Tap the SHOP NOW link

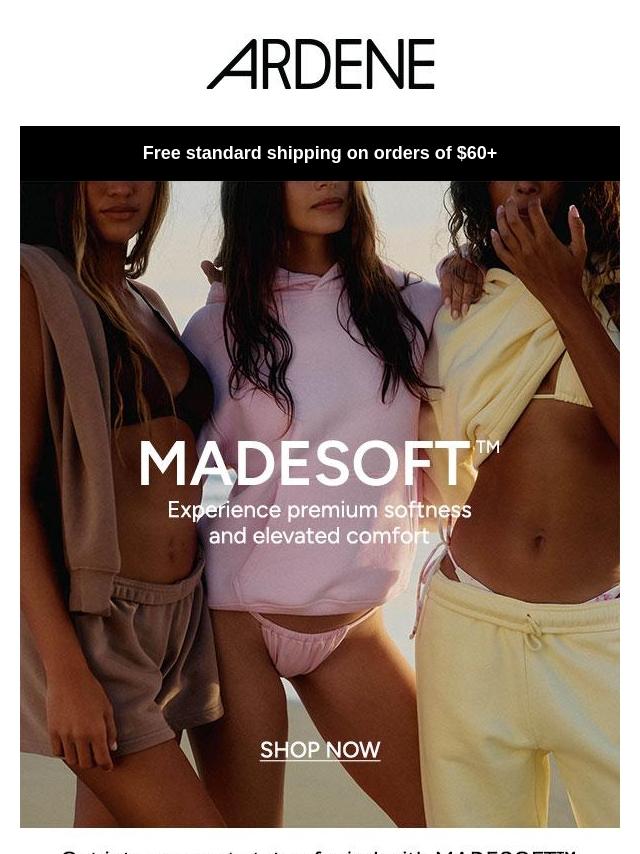(x=320, y=750)
